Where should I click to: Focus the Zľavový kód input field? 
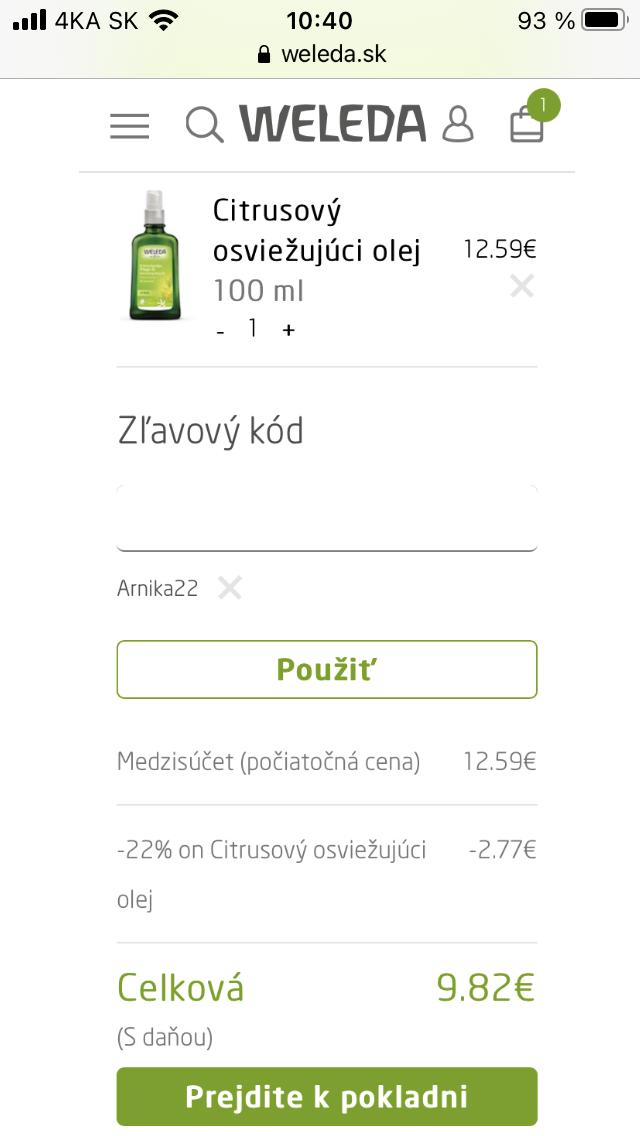click(327, 518)
